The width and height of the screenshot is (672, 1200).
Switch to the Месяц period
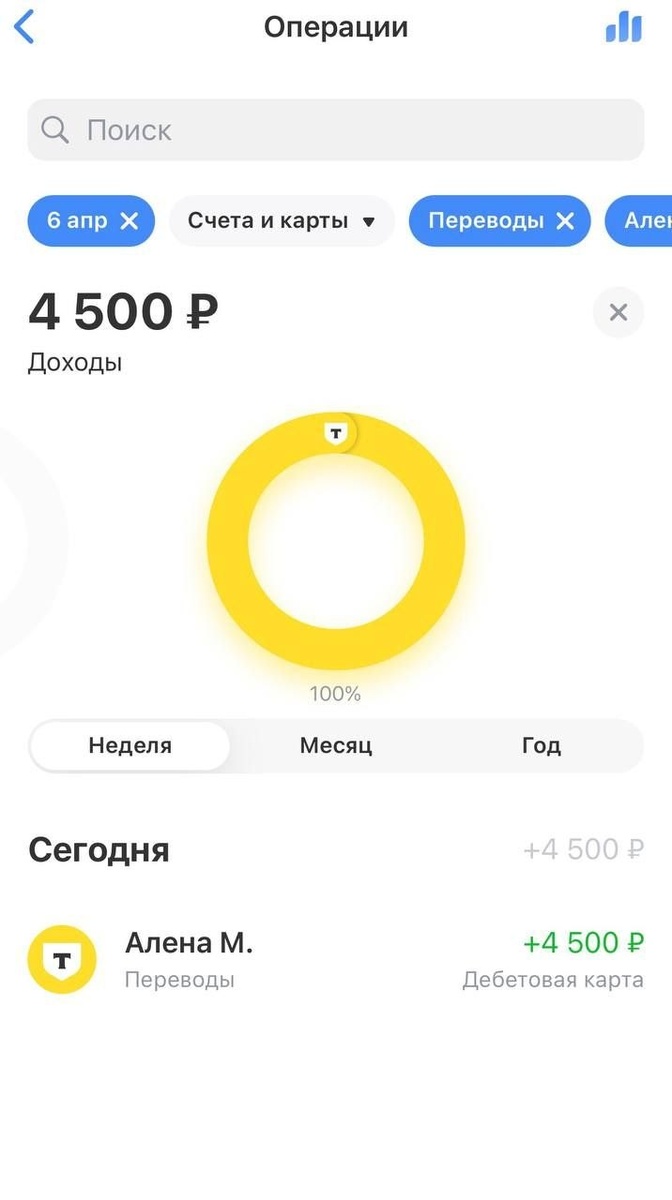click(x=336, y=746)
